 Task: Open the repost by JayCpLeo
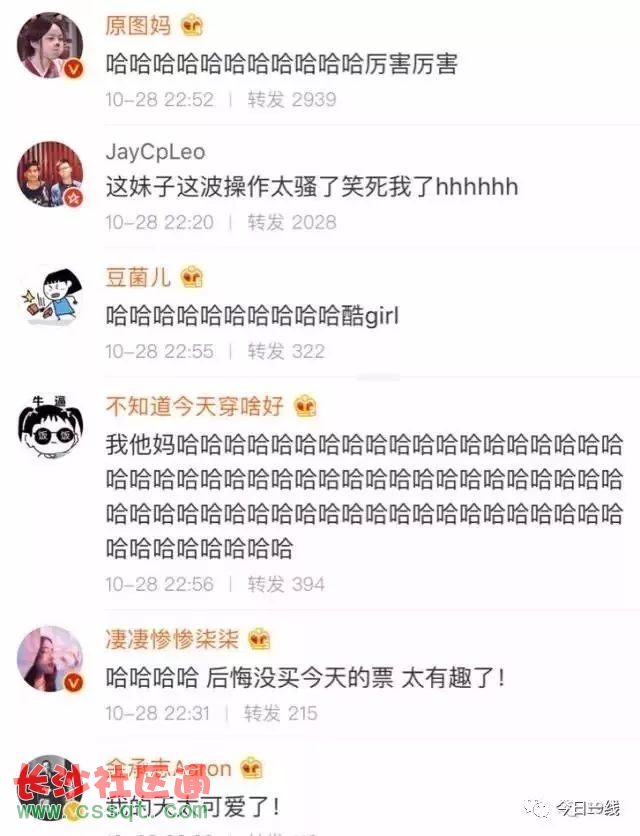coord(312,186)
